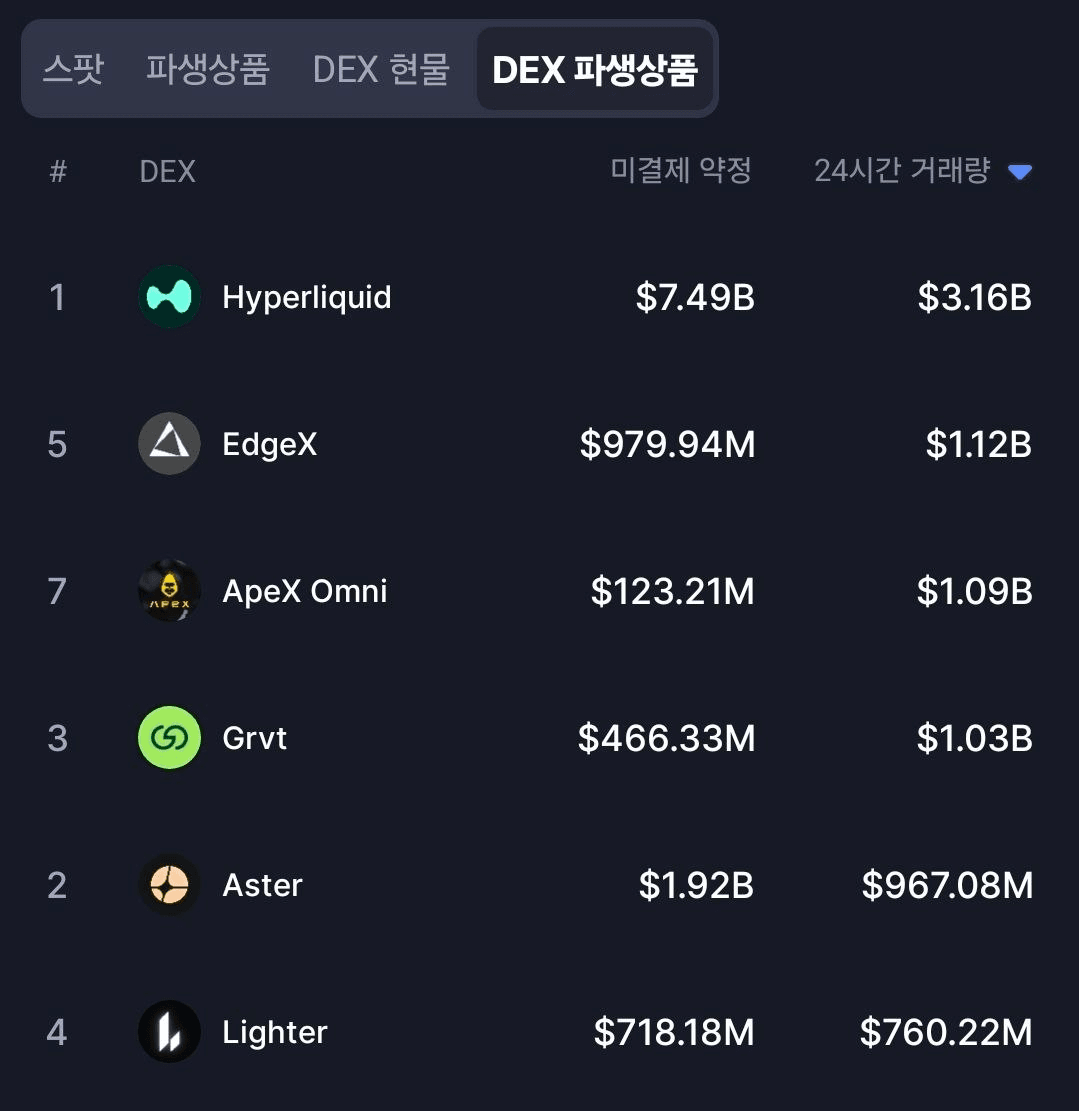Viewport: 1079px width, 1111px height.
Task: Sort by 미결제 약정 column
Action: point(681,171)
